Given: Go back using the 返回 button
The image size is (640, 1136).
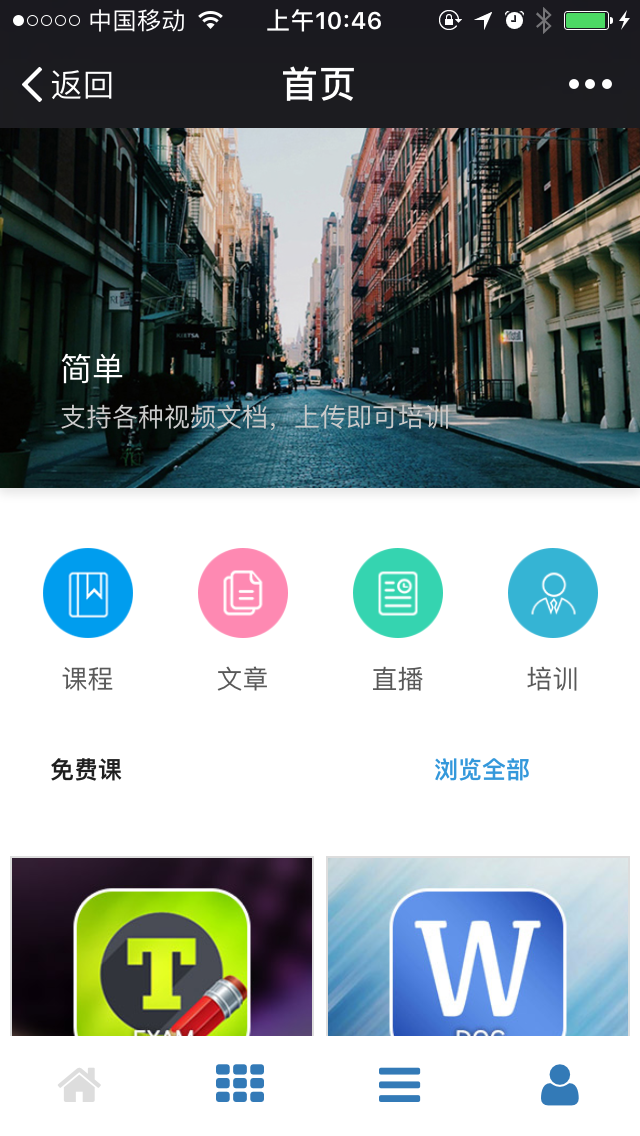Looking at the screenshot, I should pos(68,85).
